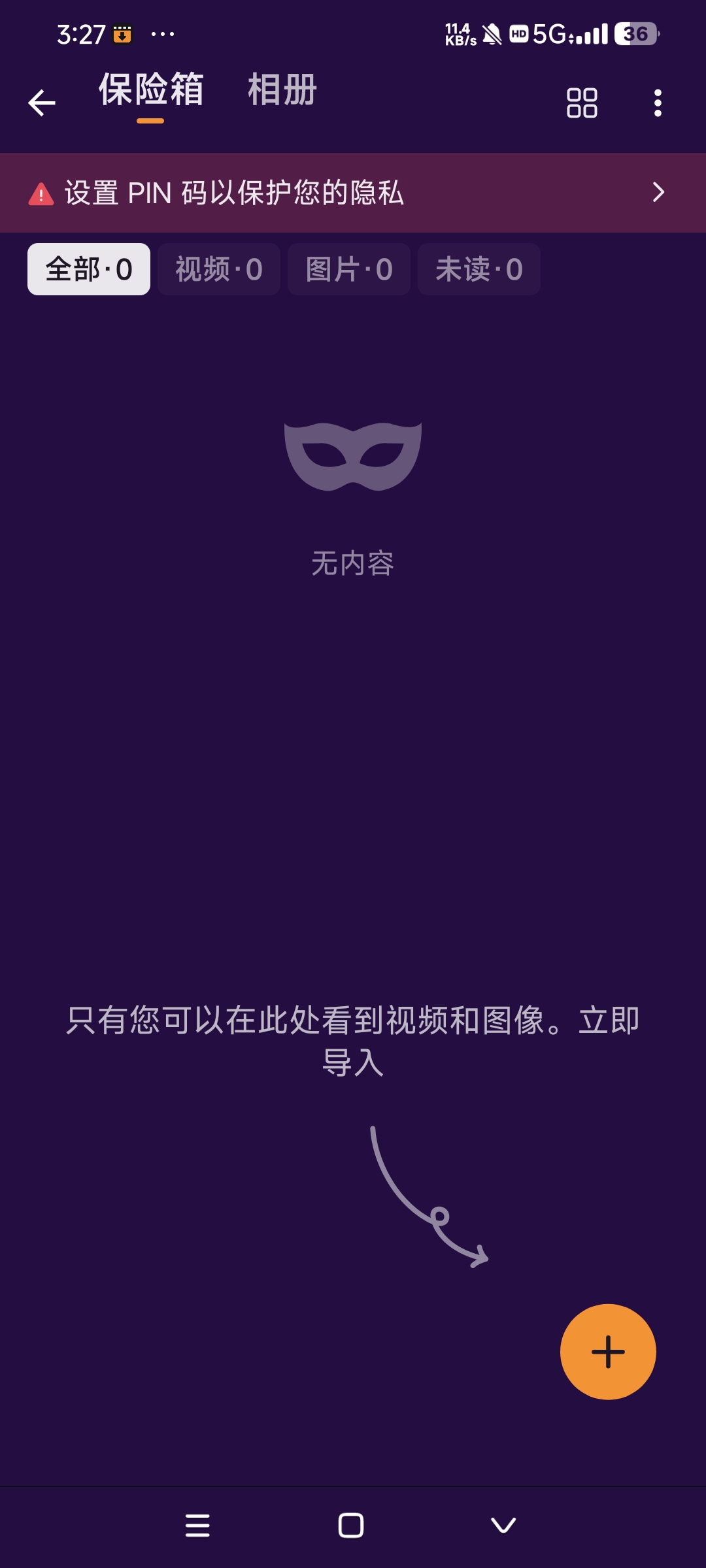Screen dimensions: 706x1568
Task: Show only 图片·0 items
Action: 349,269
